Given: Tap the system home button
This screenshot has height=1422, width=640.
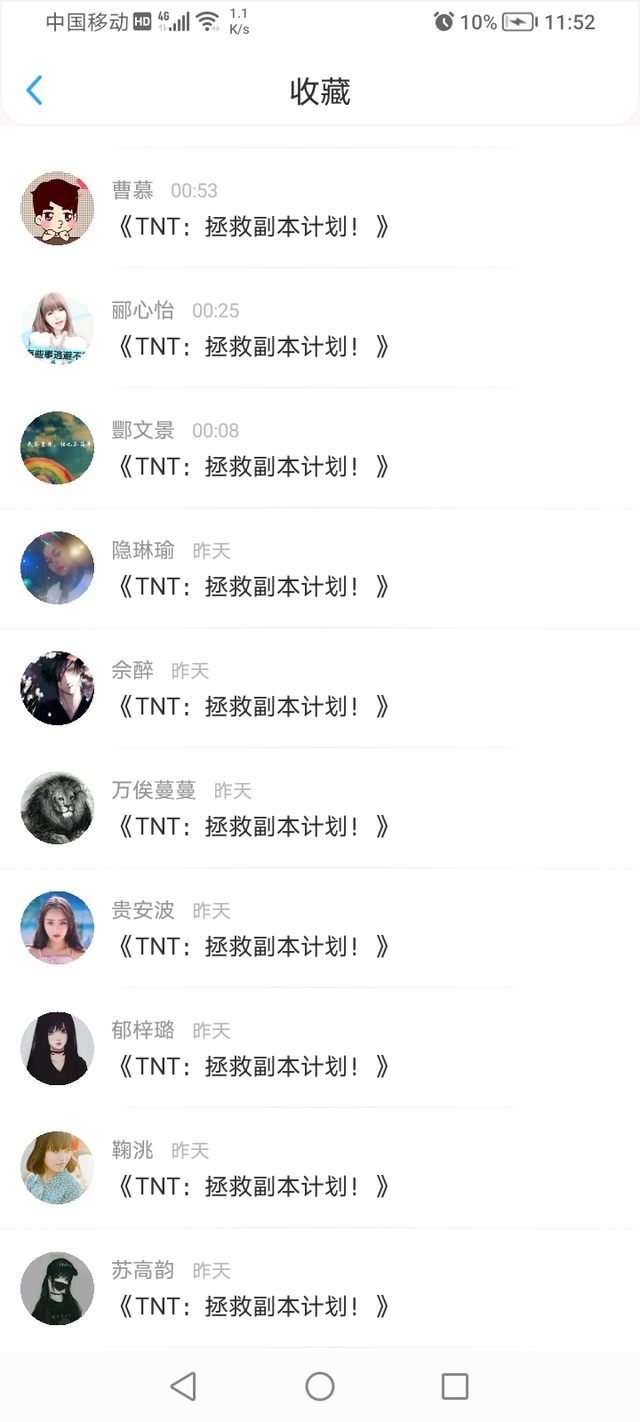Looking at the screenshot, I should [x=320, y=1386].
